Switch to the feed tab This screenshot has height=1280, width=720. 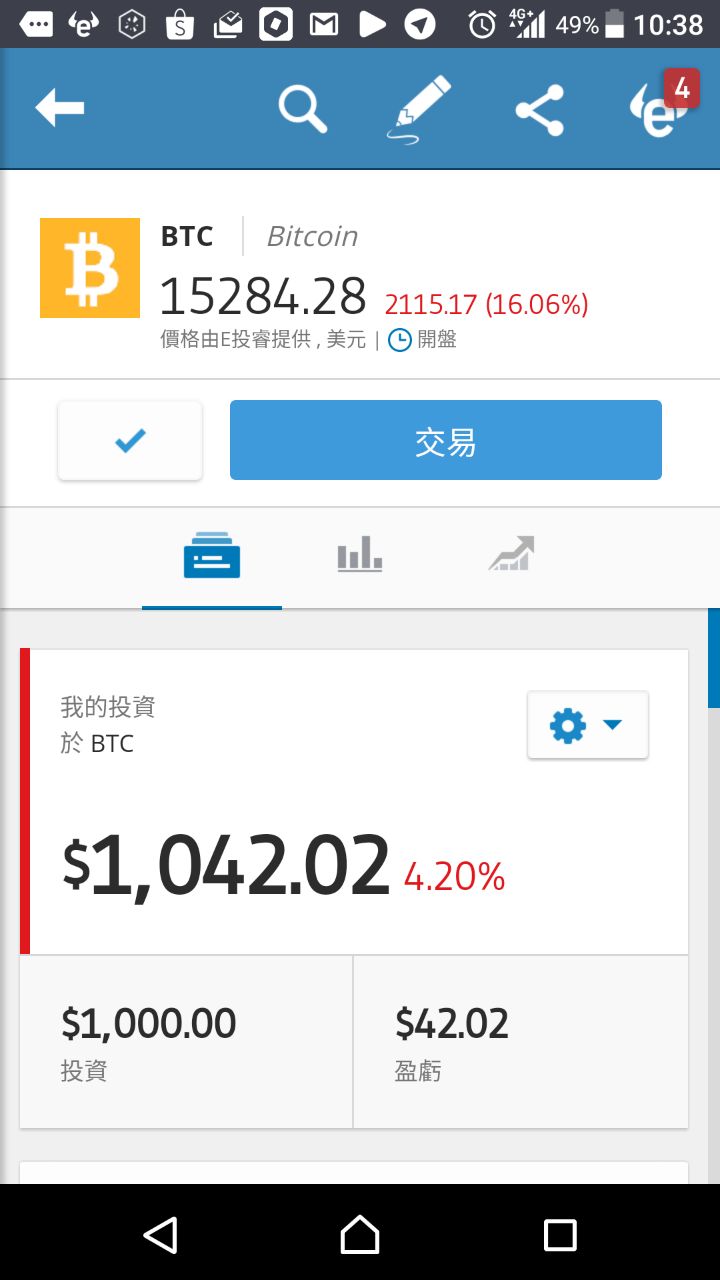coord(212,556)
